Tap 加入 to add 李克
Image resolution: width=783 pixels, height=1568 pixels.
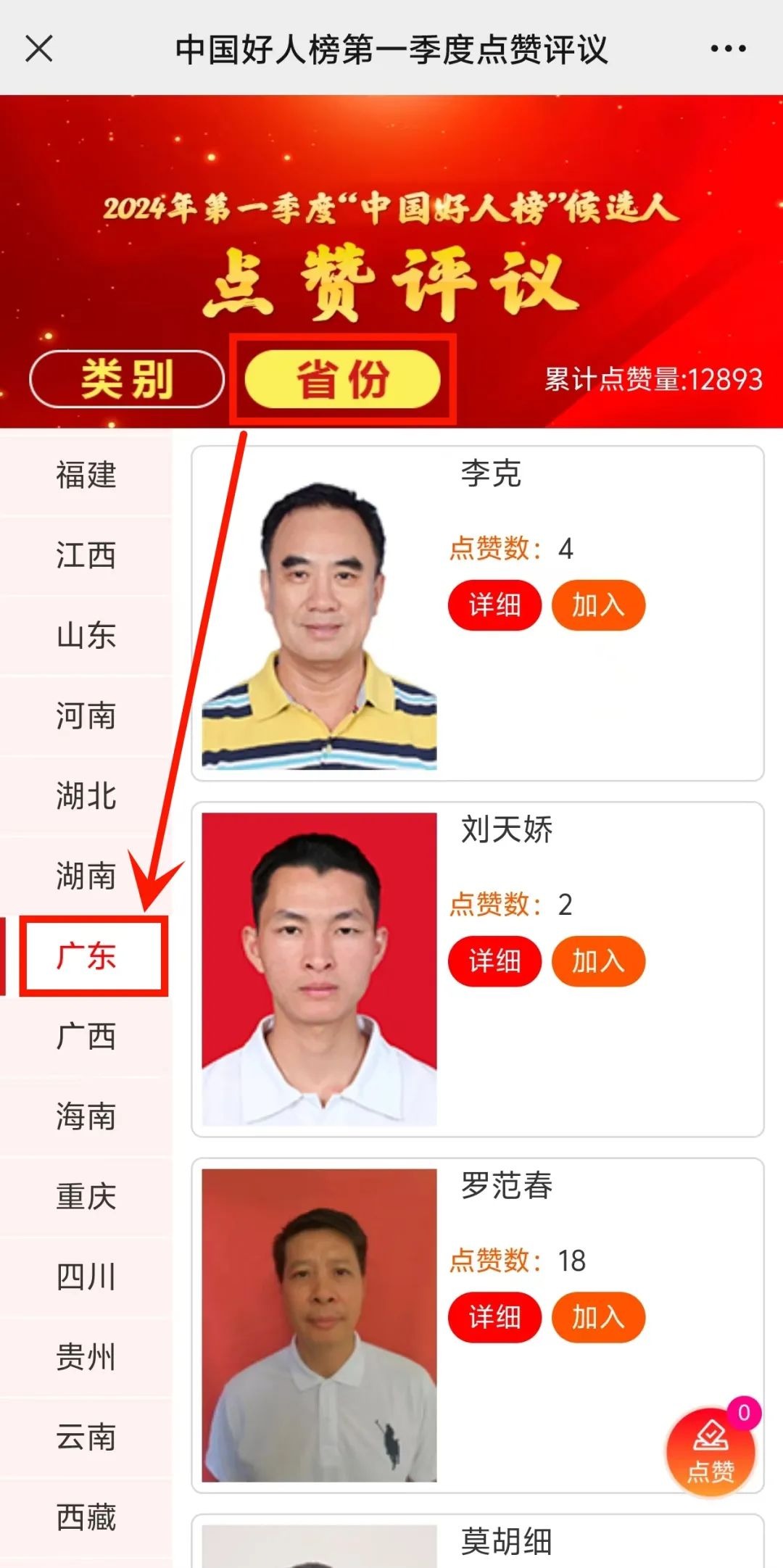598,605
